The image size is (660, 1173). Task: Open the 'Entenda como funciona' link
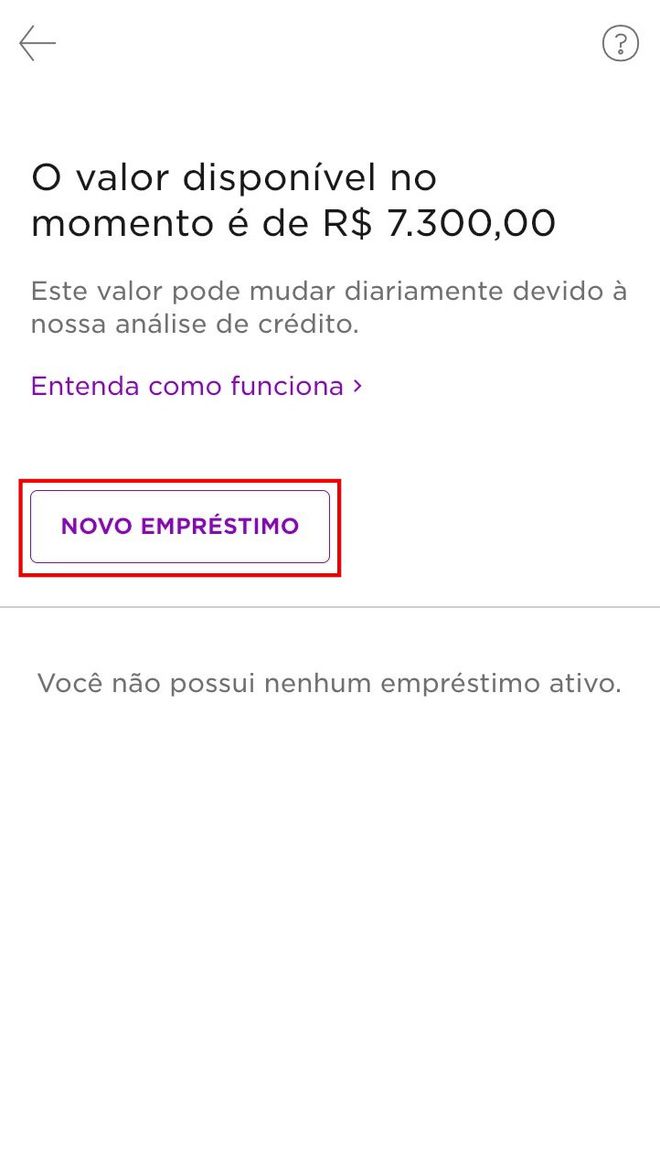(x=196, y=386)
